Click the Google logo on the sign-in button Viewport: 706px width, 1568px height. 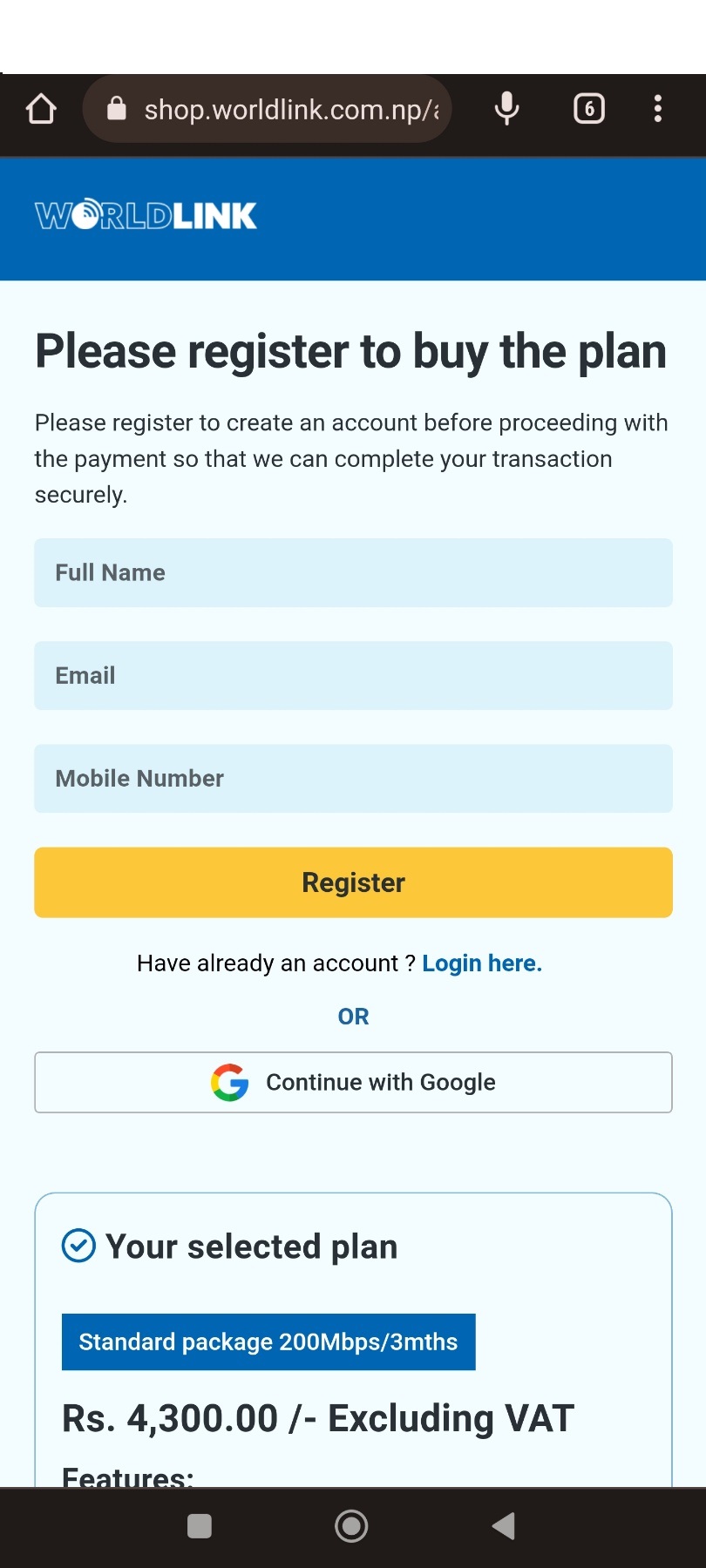click(229, 1082)
